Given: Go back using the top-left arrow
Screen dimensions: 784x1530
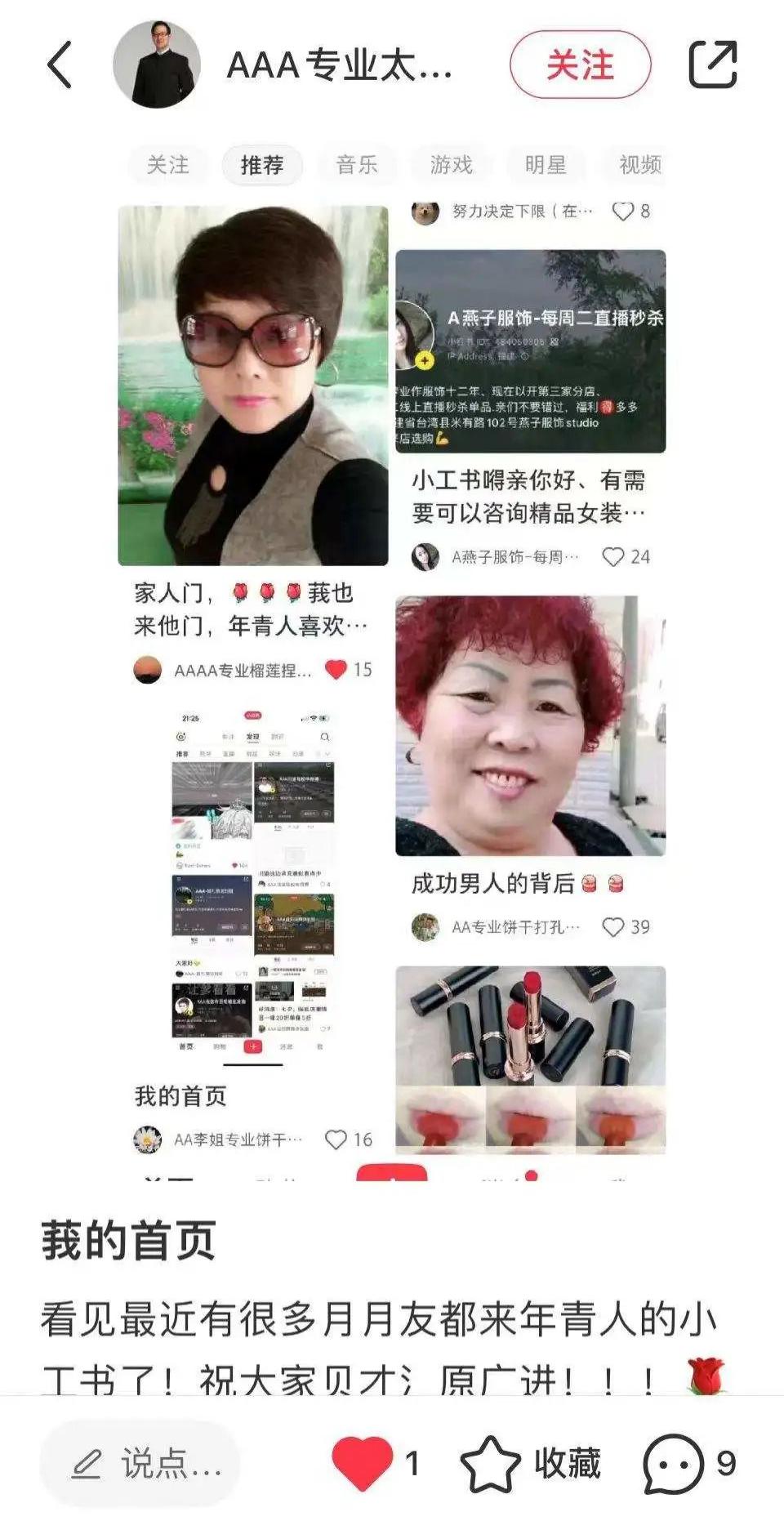Looking at the screenshot, I should click(x=60, y=65).
